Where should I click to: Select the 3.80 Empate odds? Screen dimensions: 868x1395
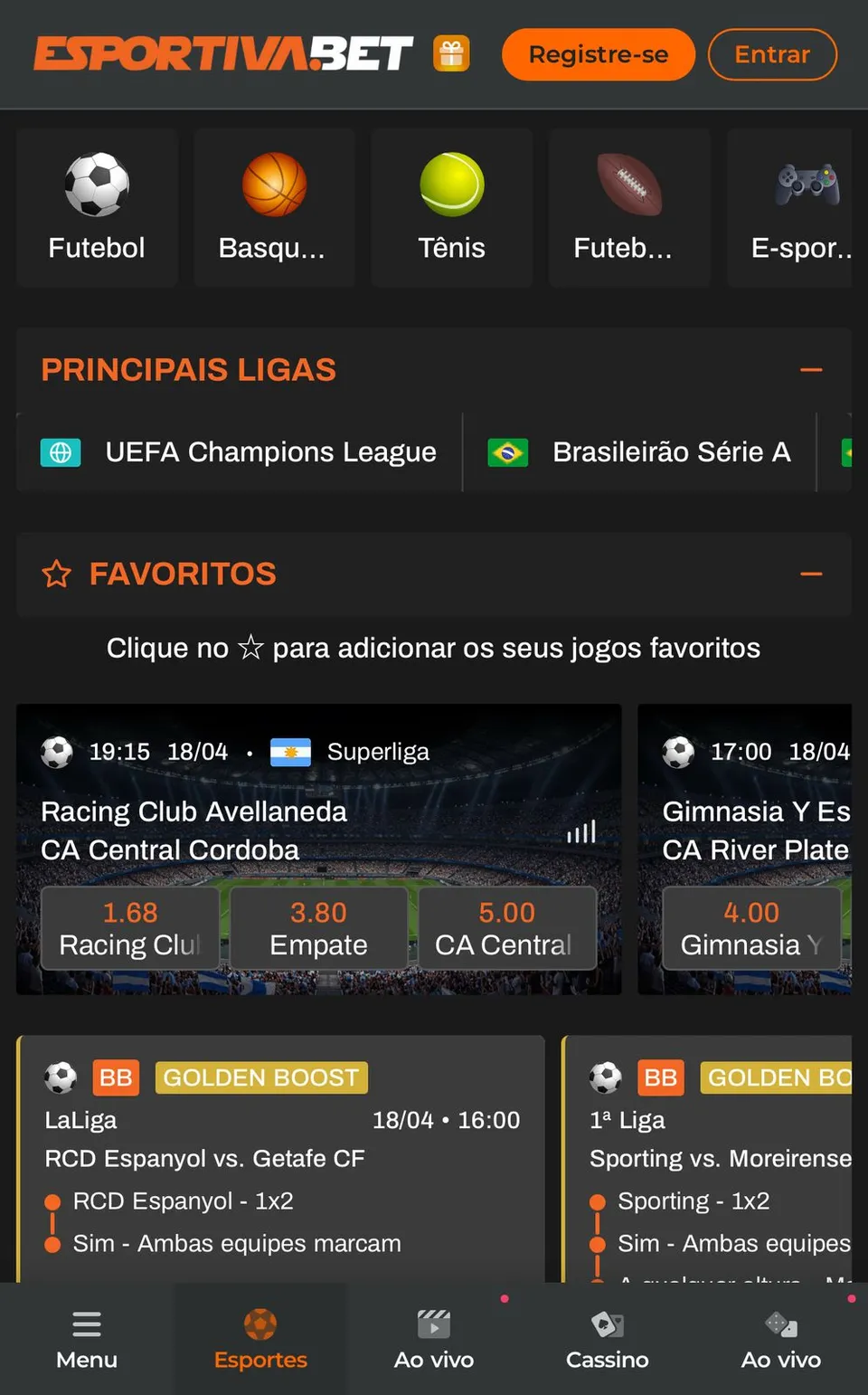click(317, 928)
